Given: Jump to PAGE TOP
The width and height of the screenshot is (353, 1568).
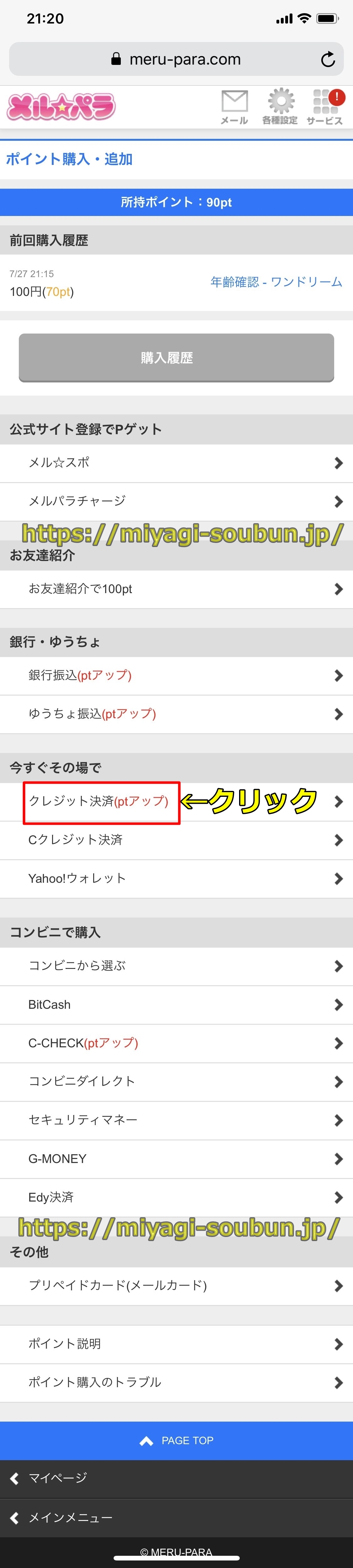Looking at the screenshot, I should pyautogui.click(x=176, y=1440).
